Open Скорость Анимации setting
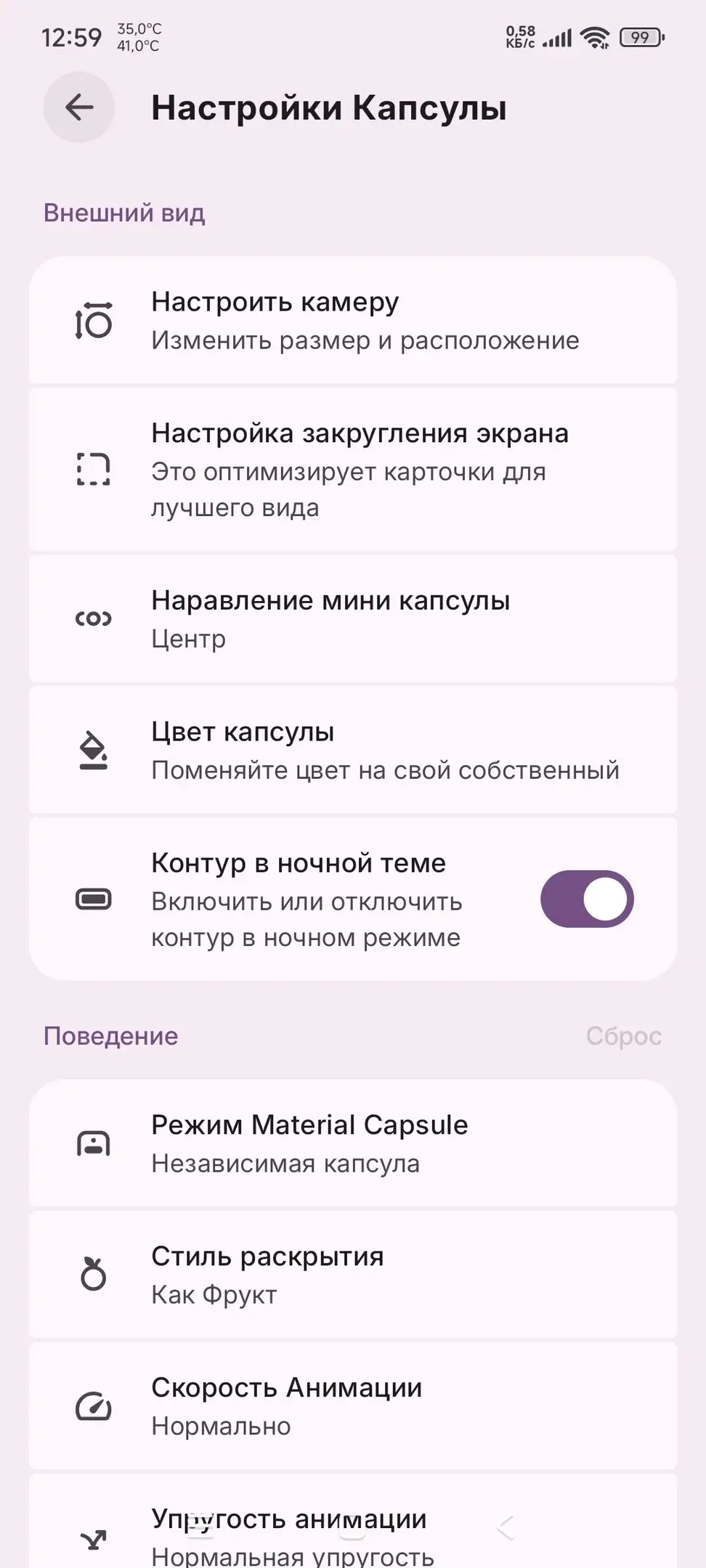This screenshot has width=706, height=1568. tap(353, 1406)
